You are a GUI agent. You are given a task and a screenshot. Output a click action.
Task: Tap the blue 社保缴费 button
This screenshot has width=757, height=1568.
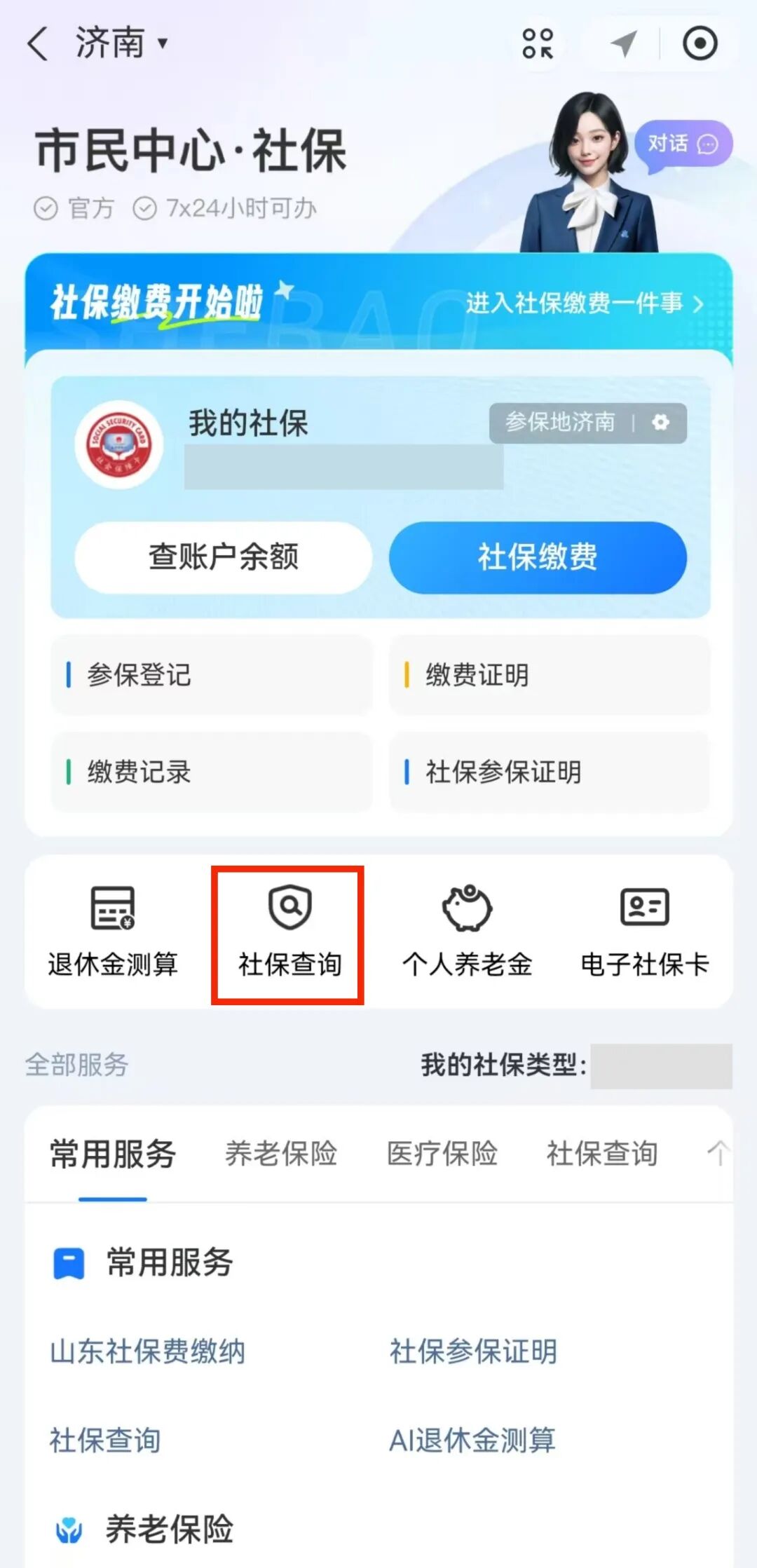pos(538,557)
